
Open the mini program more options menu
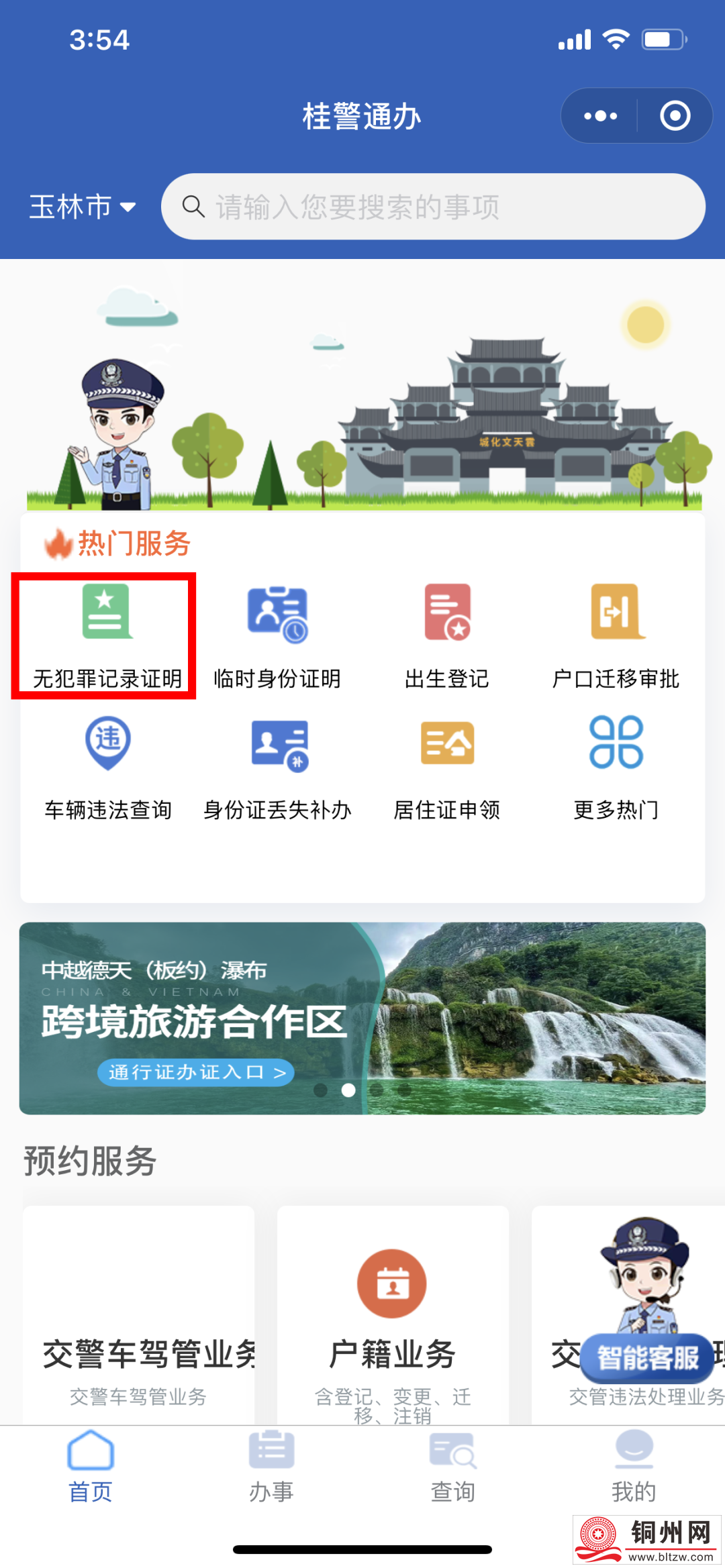click(x=600, y=116)
